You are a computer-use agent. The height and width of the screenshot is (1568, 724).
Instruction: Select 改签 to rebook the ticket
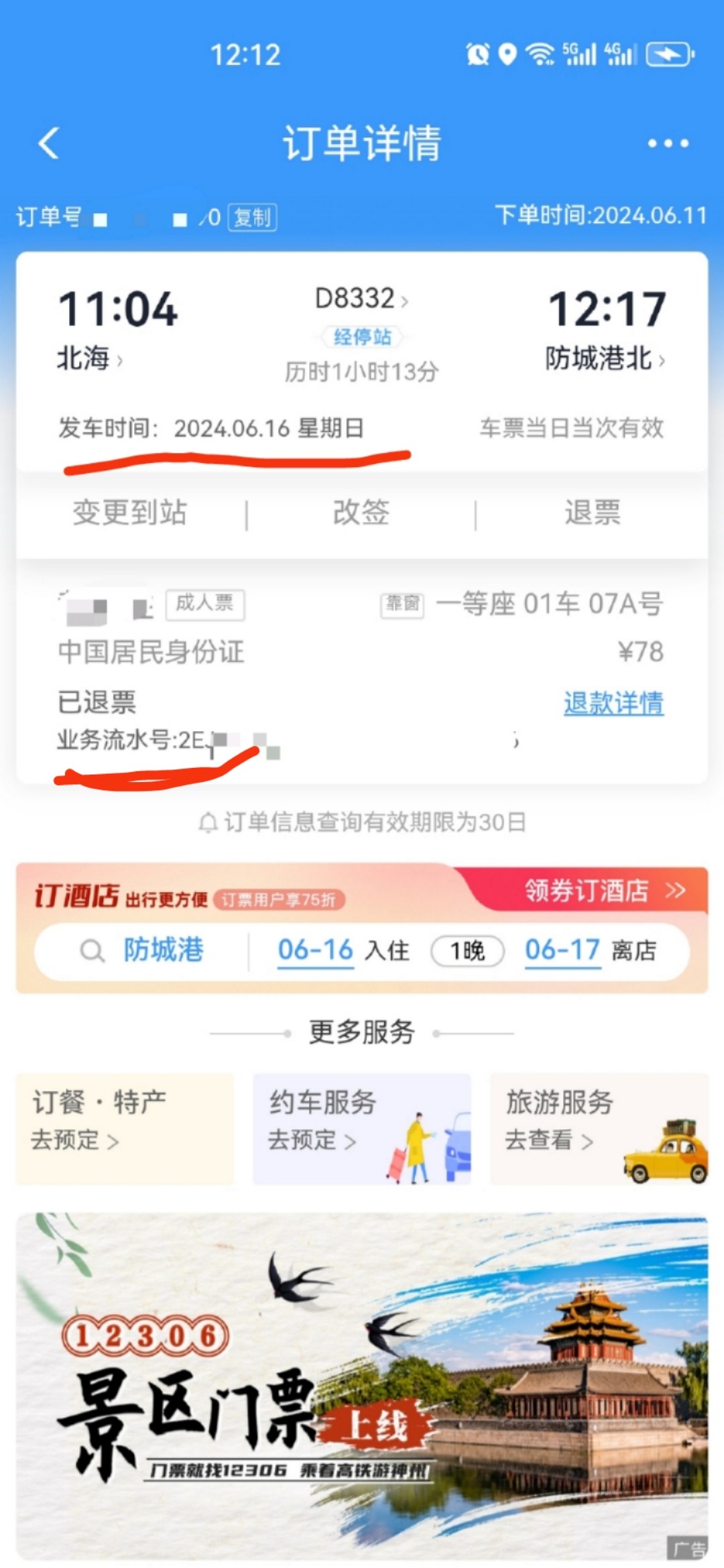(361, 513)
